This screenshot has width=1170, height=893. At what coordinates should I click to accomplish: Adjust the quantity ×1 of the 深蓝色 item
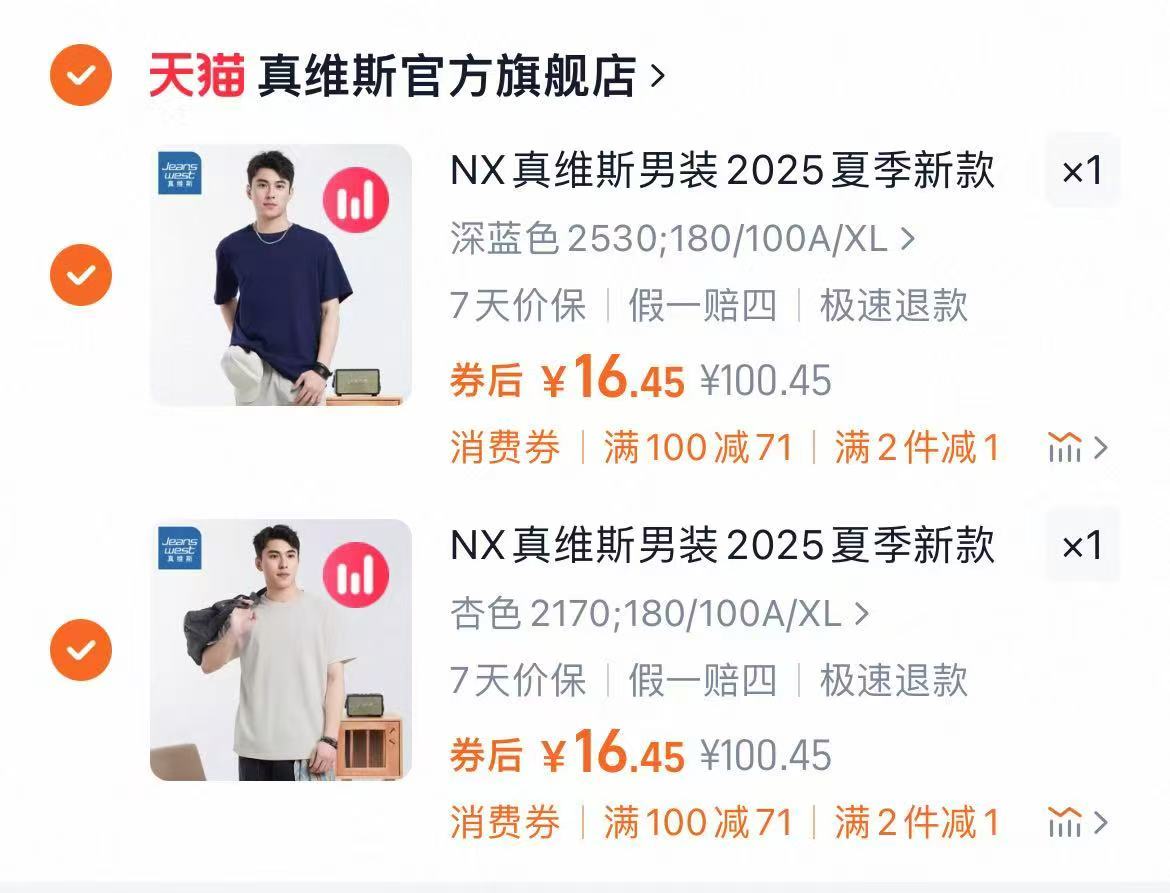point(1082,171)
